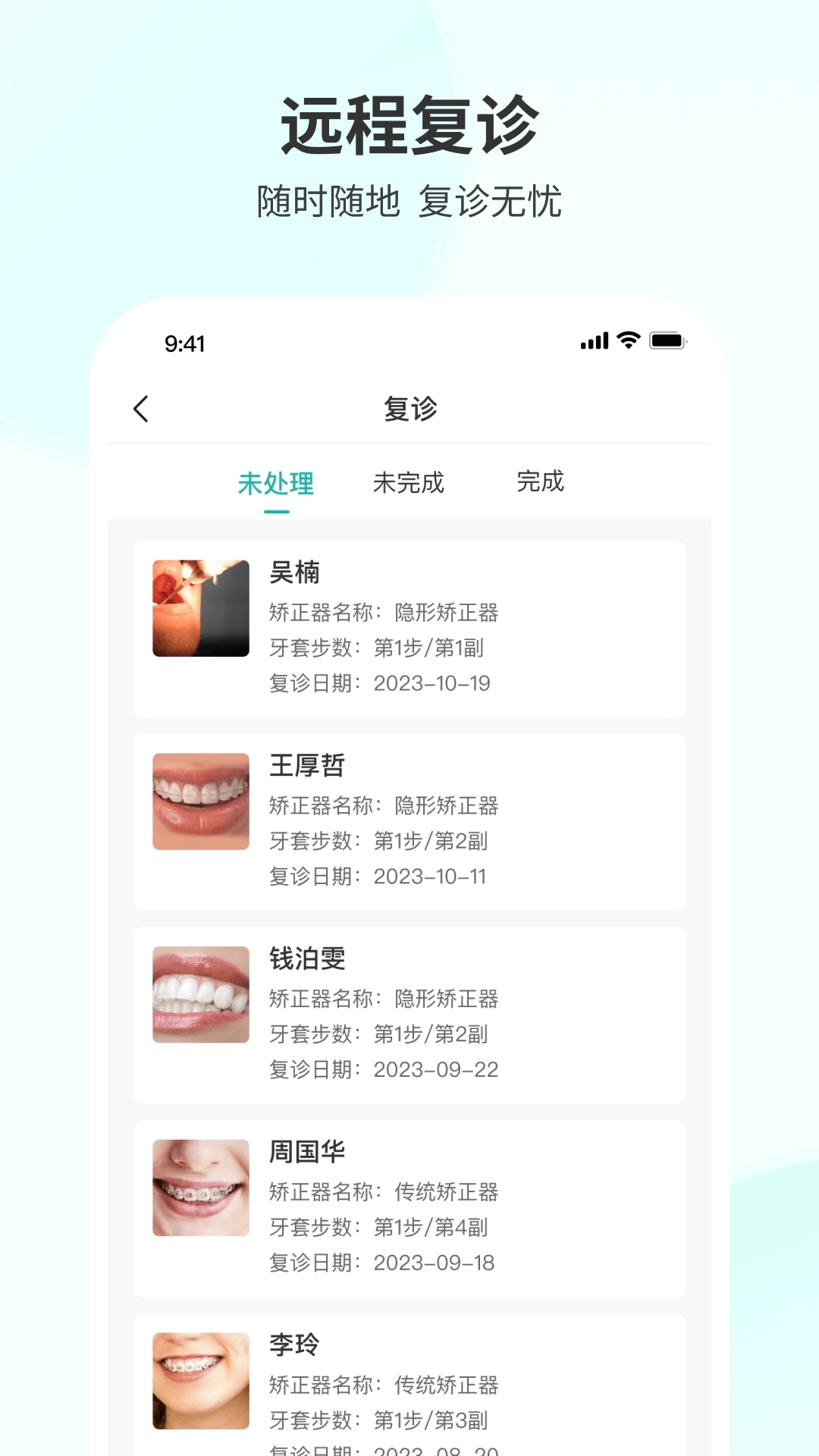Select 钱泊雯's review entry
This screenshot has width=819, height=1456.
pyautogui.click(x=409, y=1014)
